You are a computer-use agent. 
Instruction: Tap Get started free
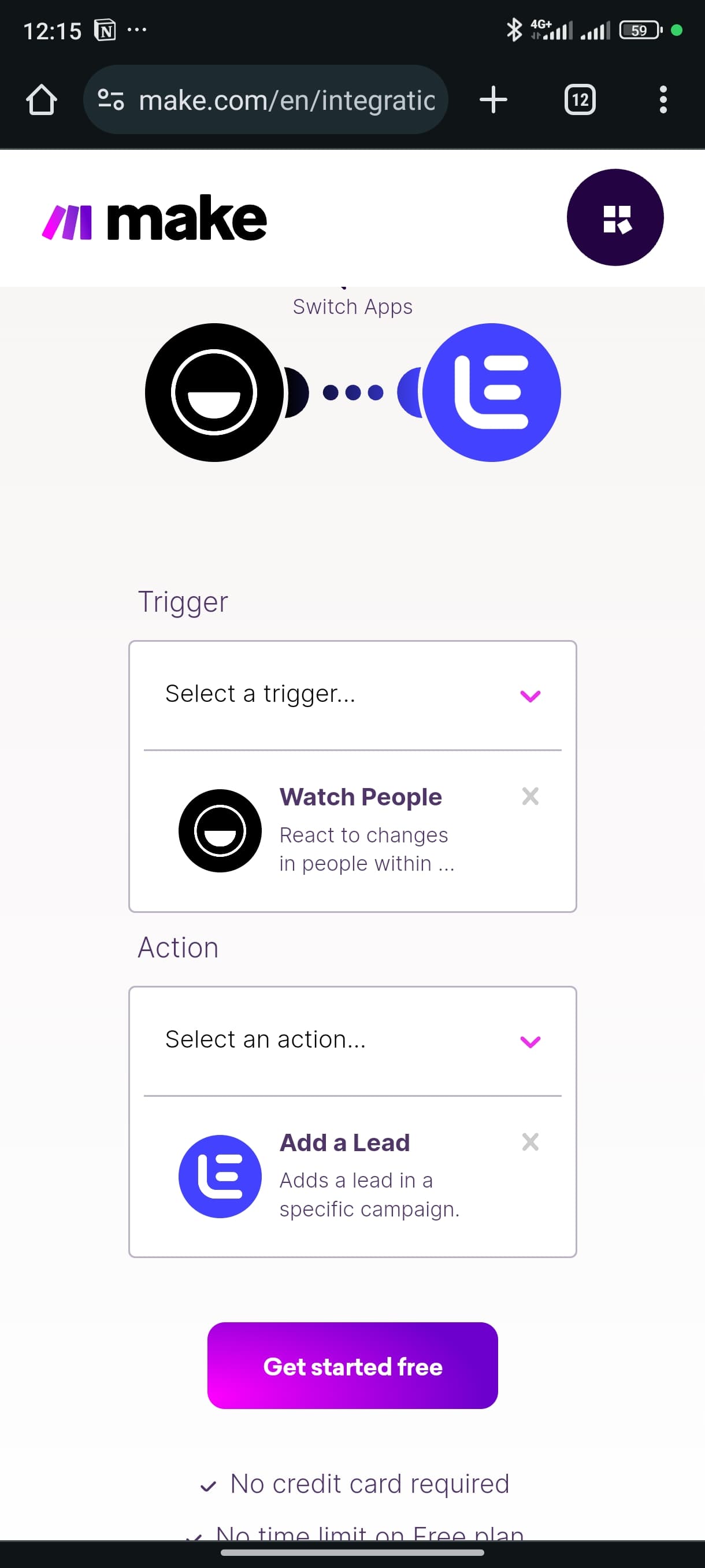pyautogui.click(x=353, y=1366)
